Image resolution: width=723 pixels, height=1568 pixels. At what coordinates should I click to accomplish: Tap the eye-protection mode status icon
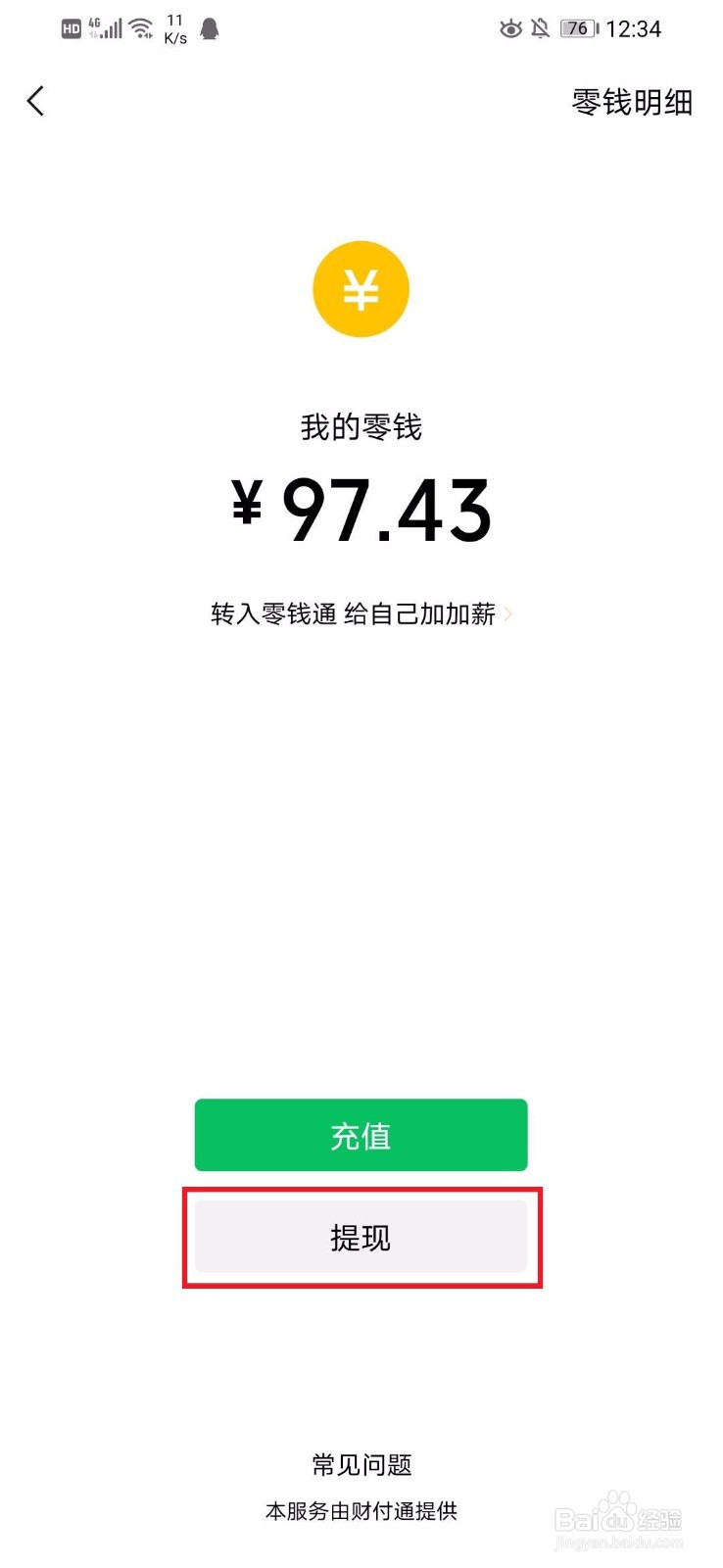point(511,29)
